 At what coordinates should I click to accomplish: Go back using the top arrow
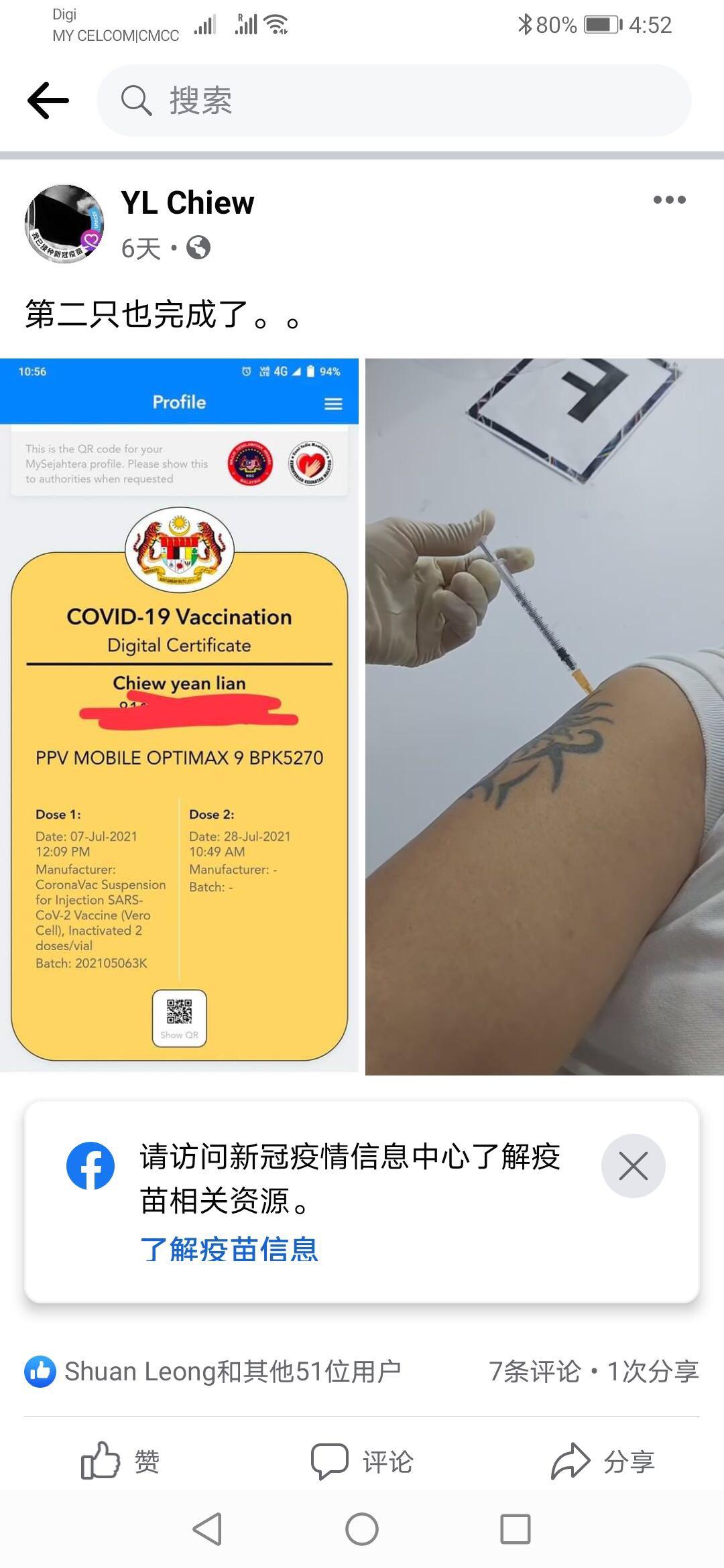[48, 101]
